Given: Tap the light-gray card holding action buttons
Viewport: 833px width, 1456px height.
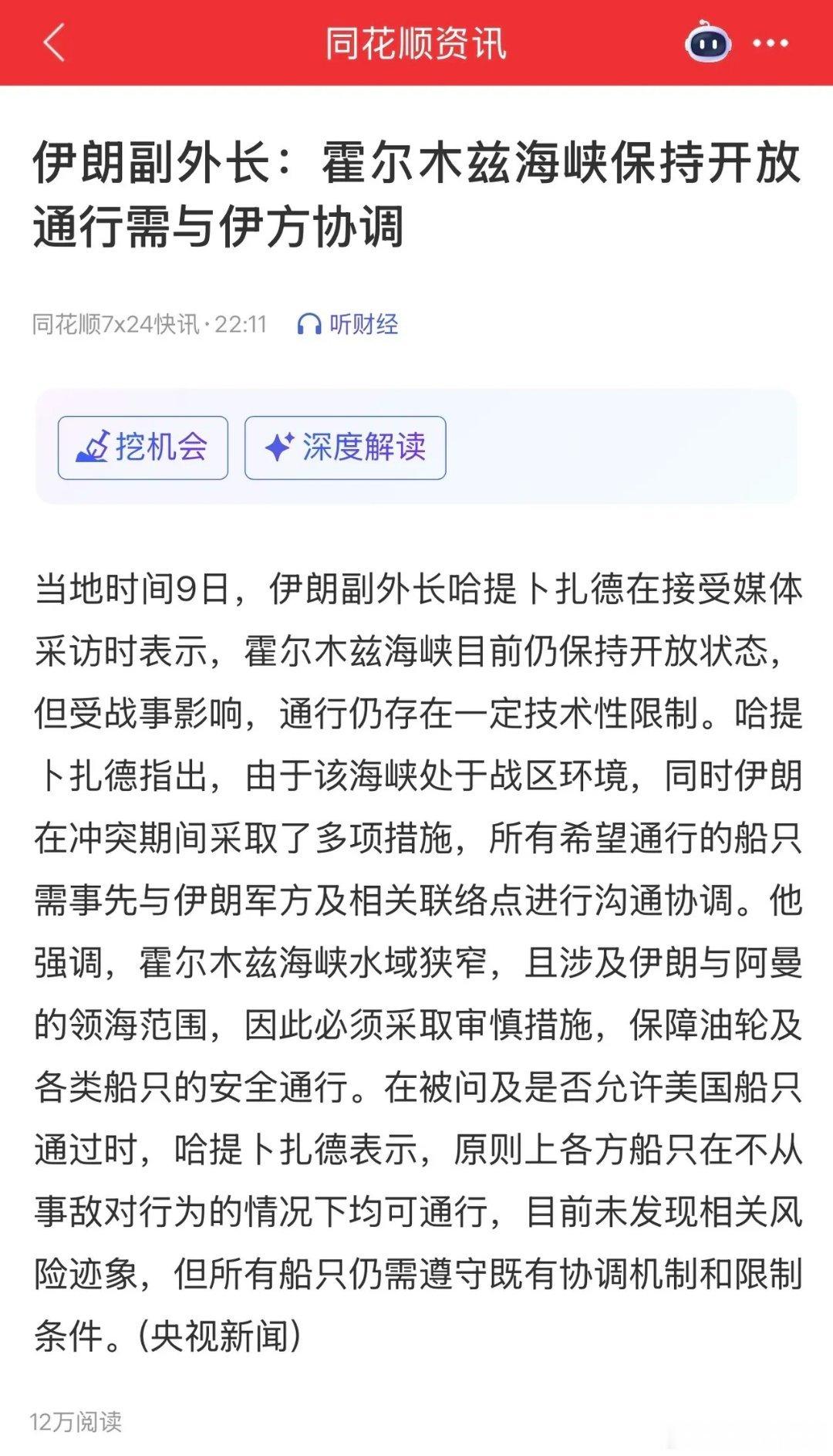Looking at the screenshot, I should pos(416,448).
